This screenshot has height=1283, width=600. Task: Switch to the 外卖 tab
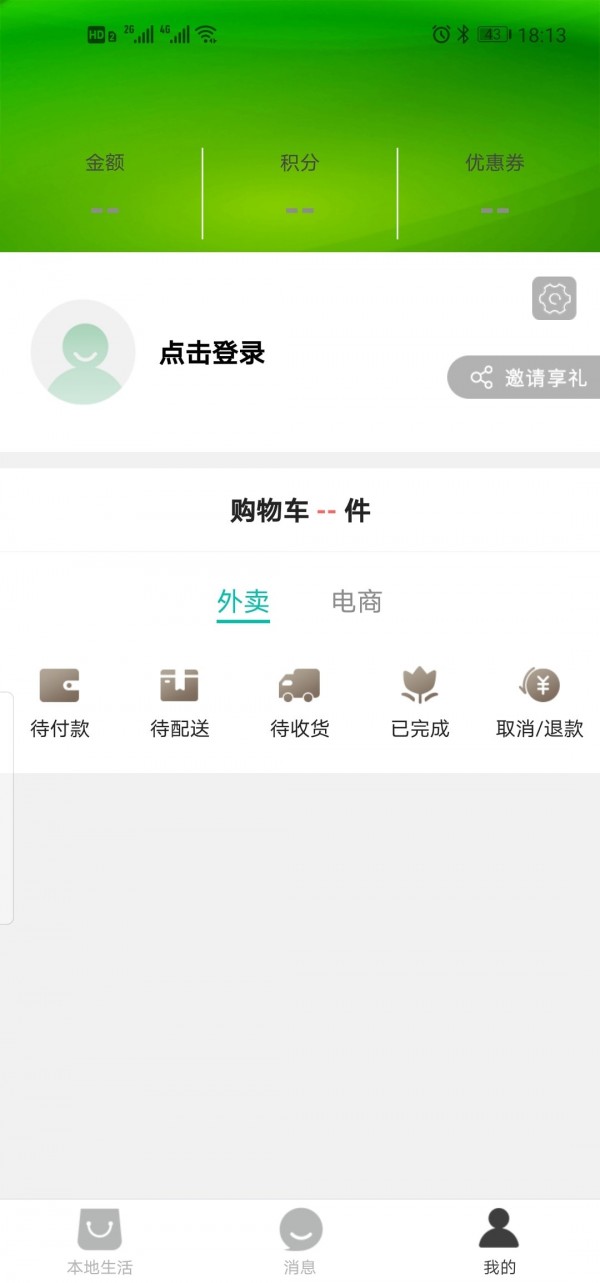pyautogui.click(x=243, y=602)
